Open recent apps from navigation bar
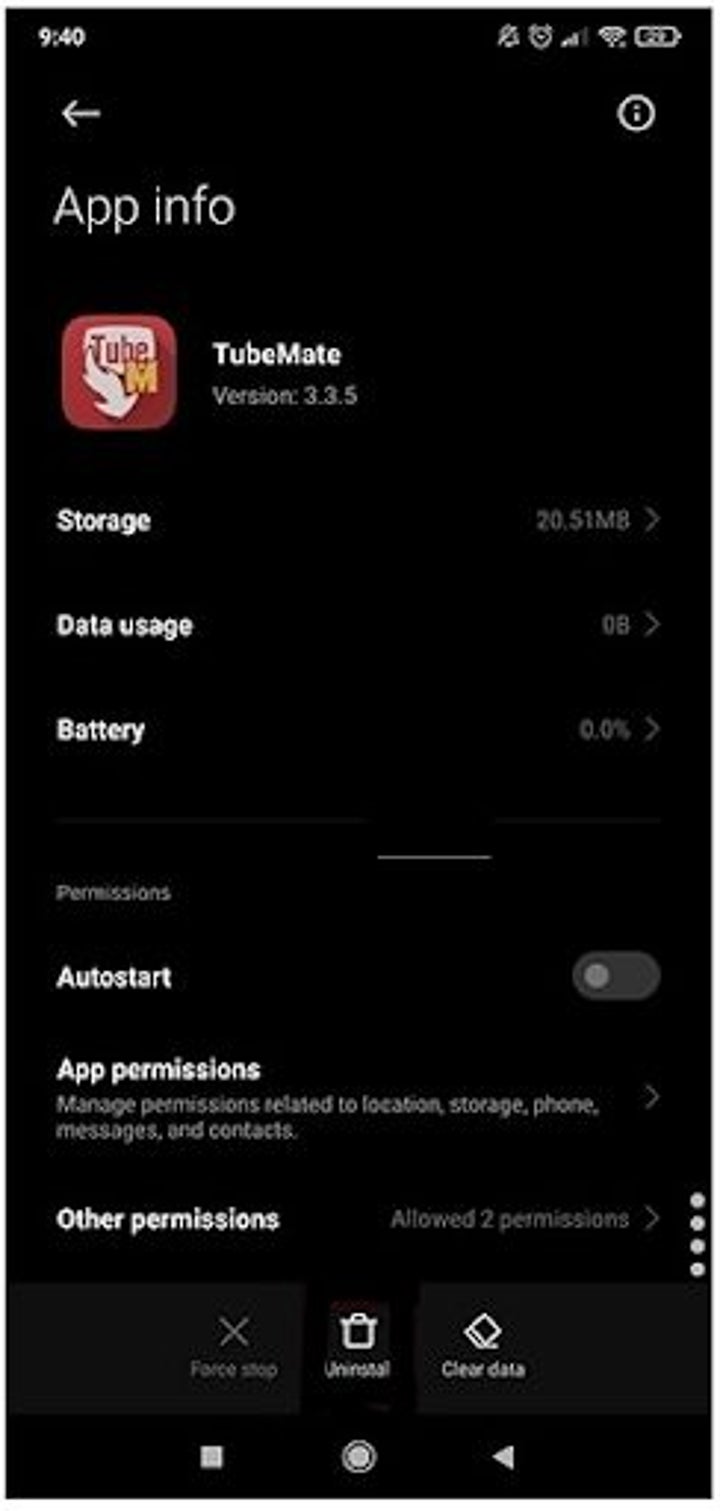The height and width of the screenshot is (1511, 720). (212, 1457)
